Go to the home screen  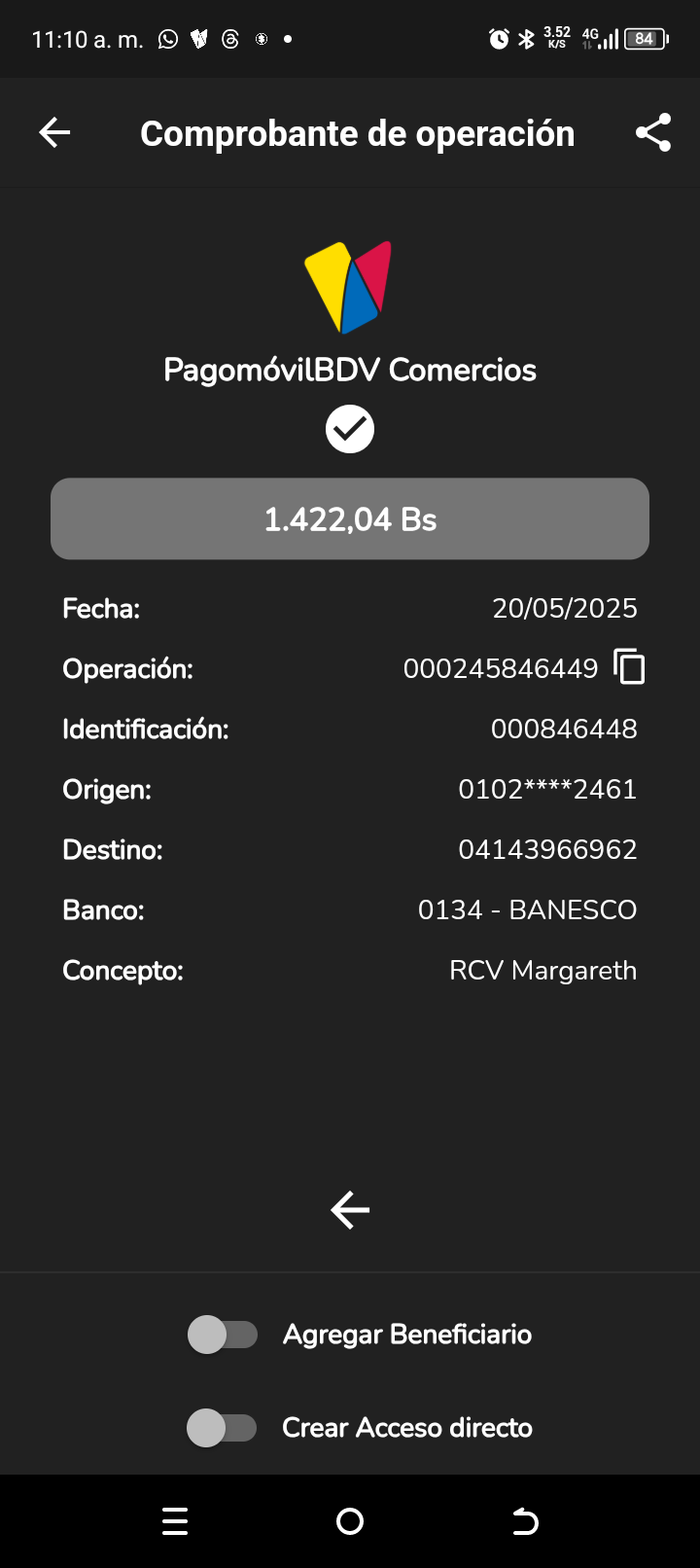tap(350, 1521)
